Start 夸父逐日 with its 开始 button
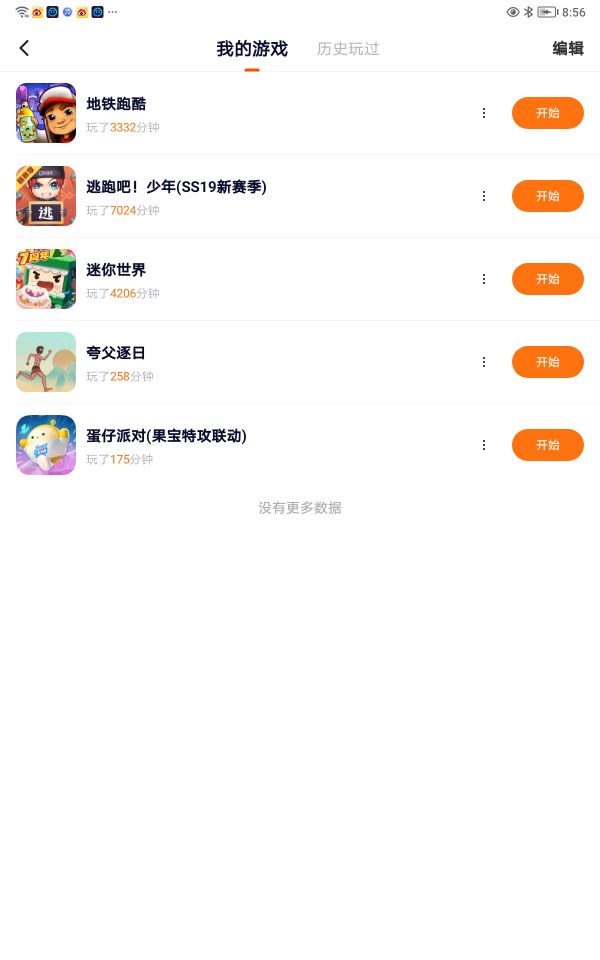This screenshot has width=600, height=960. tap(547, 362)
